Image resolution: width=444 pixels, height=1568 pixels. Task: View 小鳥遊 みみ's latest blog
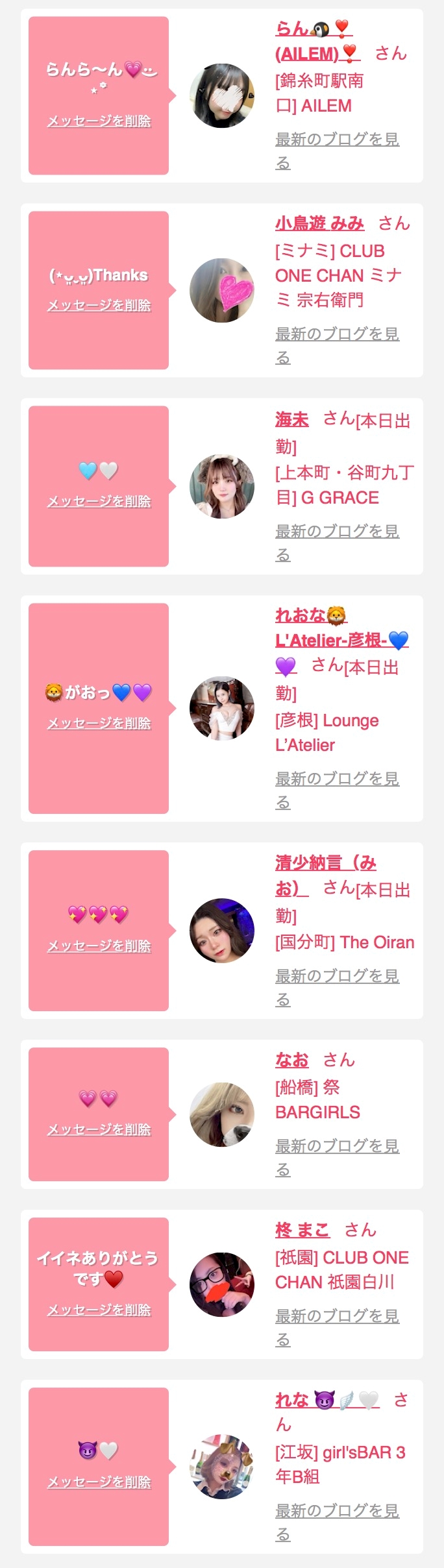pos(337,345)
